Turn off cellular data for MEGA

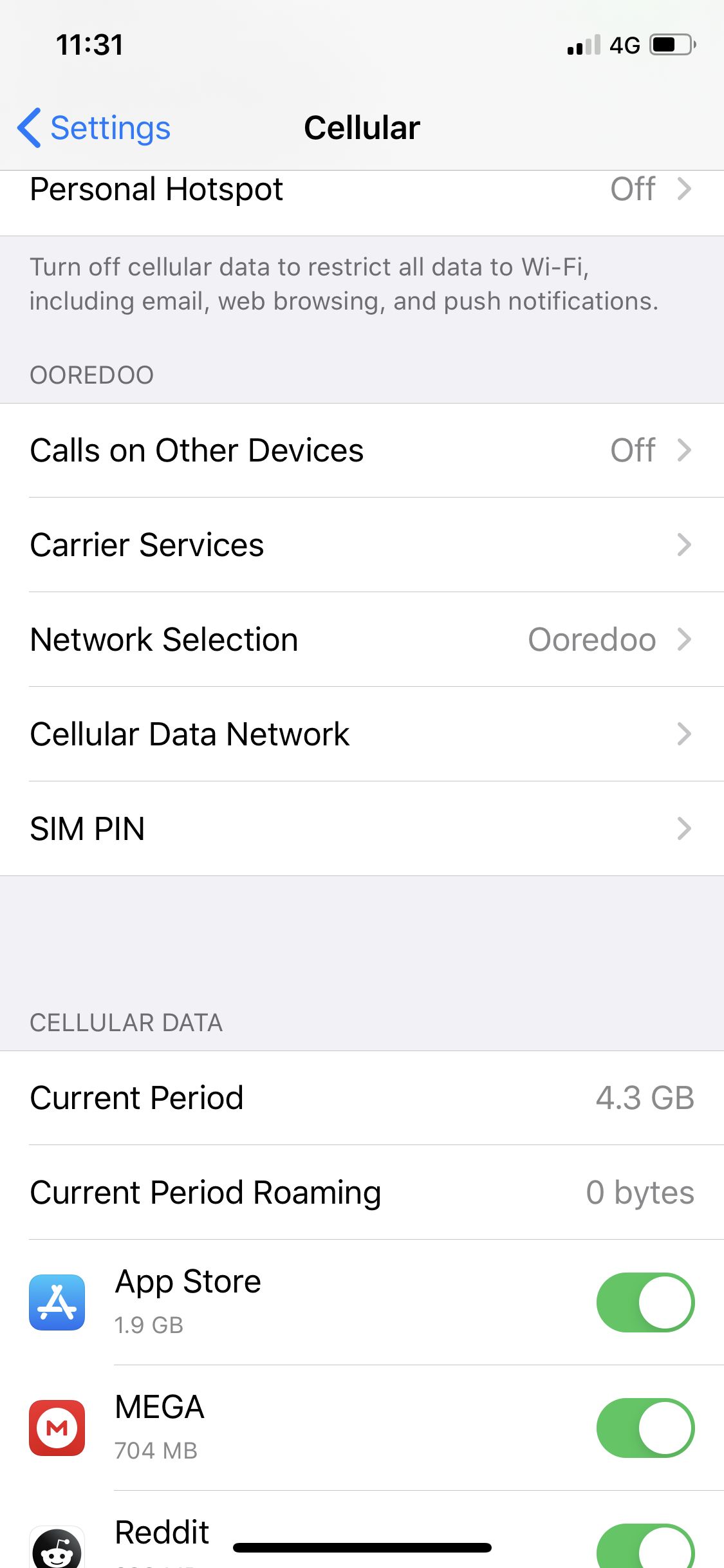pos(645,1428)
